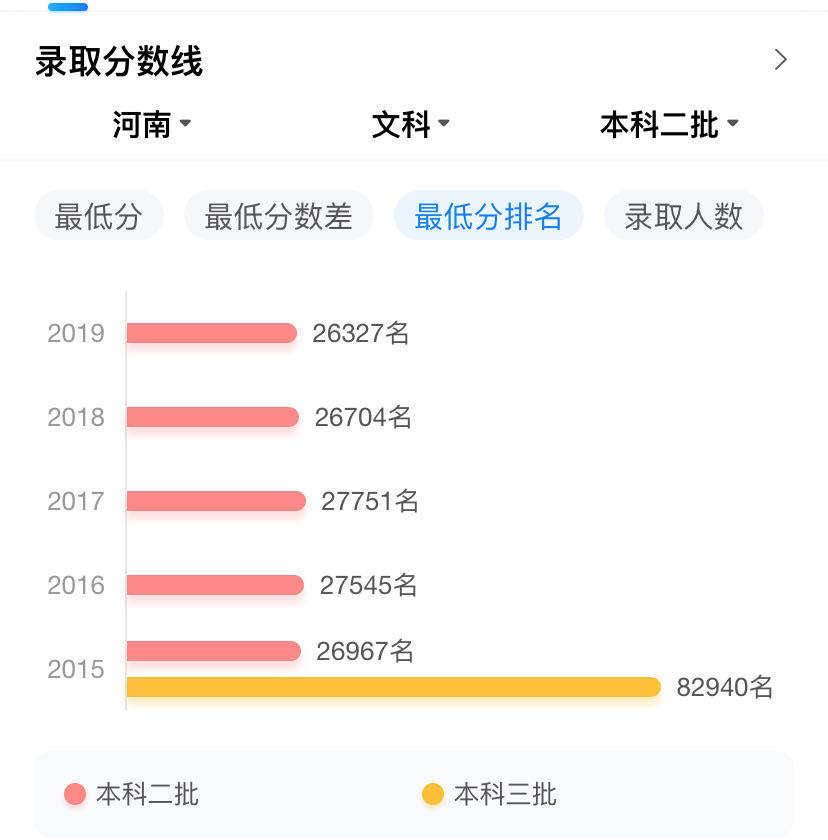Expand the 本科二批 batch dropdown

click(x=669, y=123)
